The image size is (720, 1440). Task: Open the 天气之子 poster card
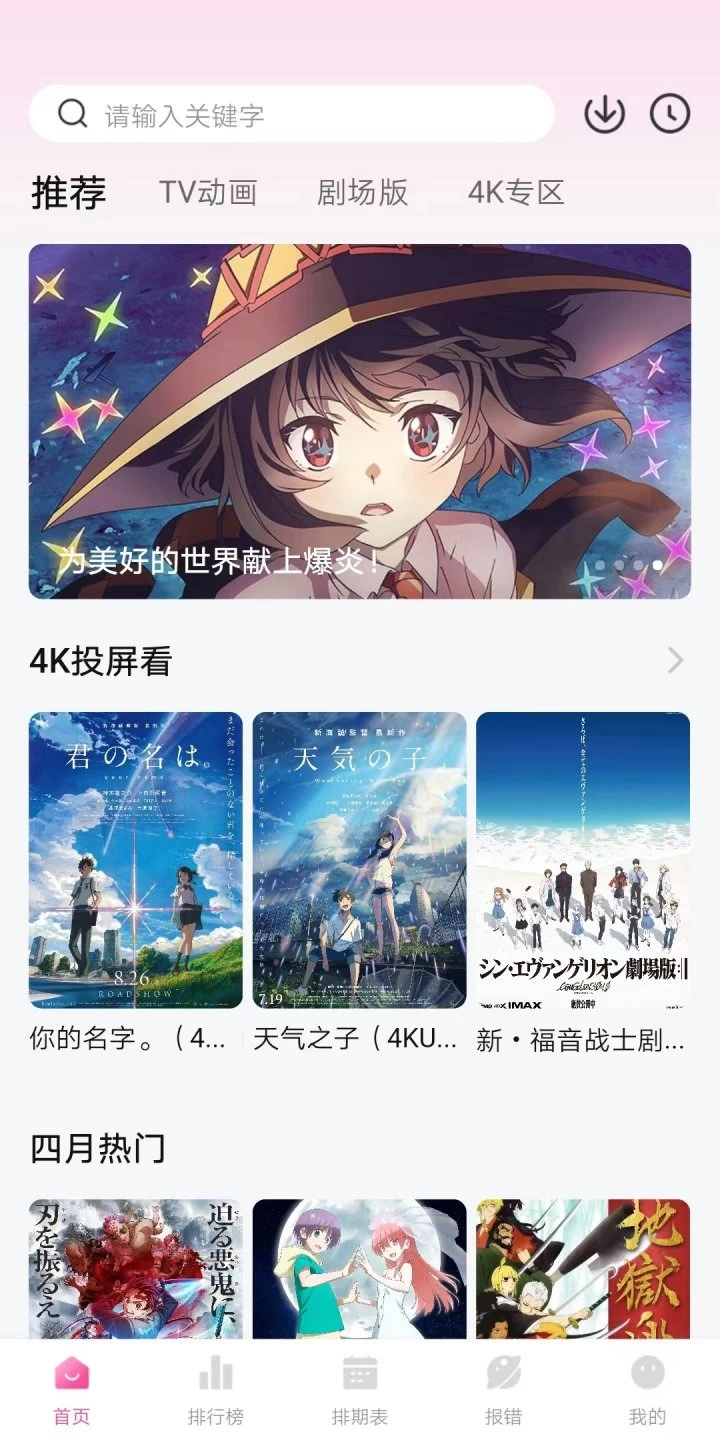[x=359, y=860]
